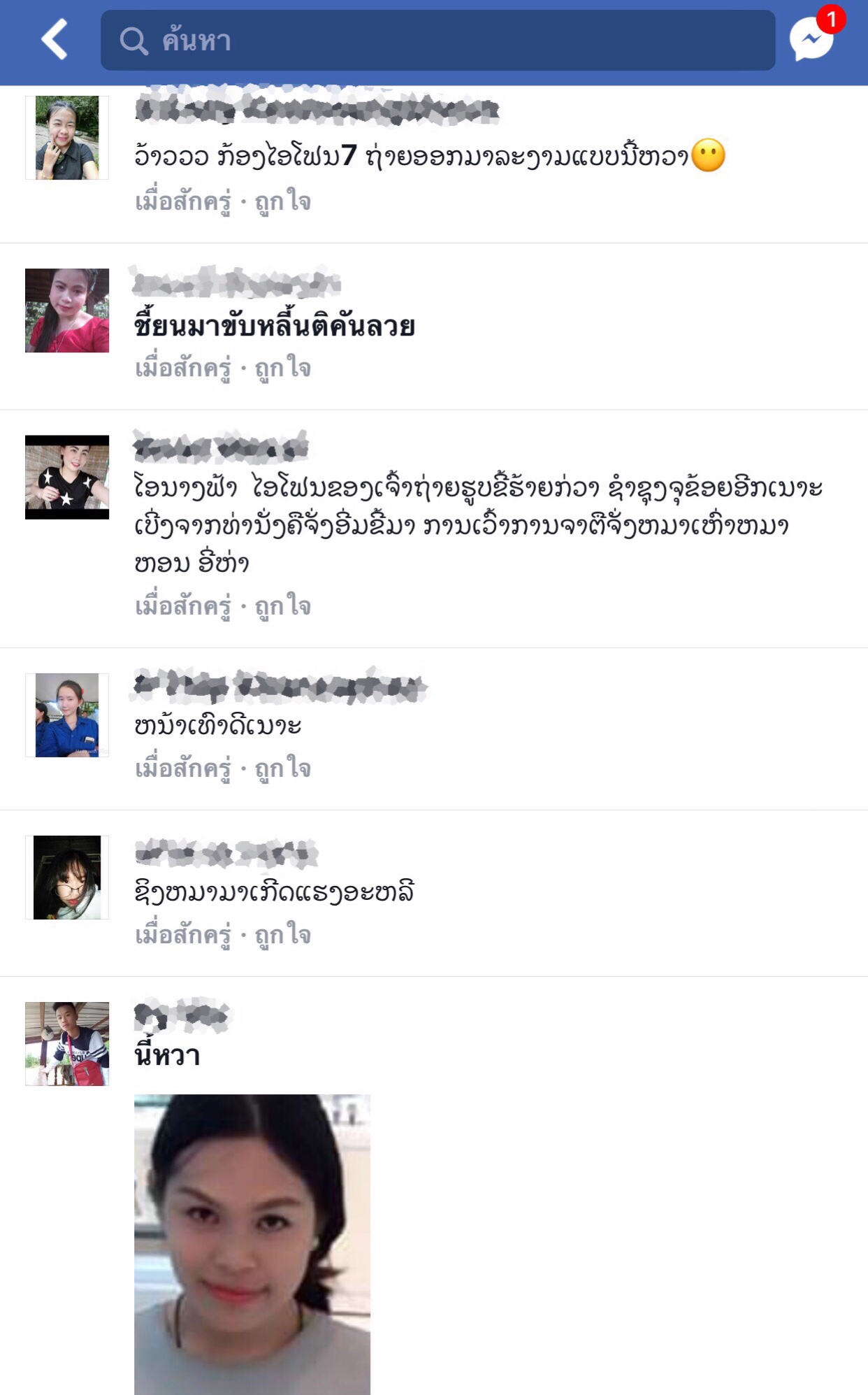Open the photo attached to นี้หวา comment
This screenshot has width=868, height=1395.
252,1243
